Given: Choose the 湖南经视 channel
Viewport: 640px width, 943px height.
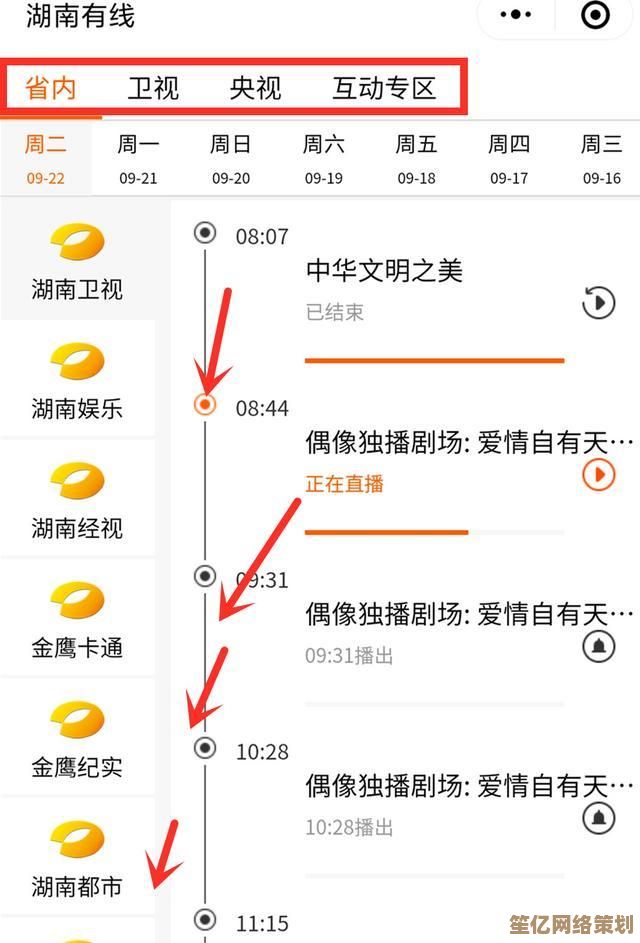Looking at the screenshot, I should tap(77, 500).
